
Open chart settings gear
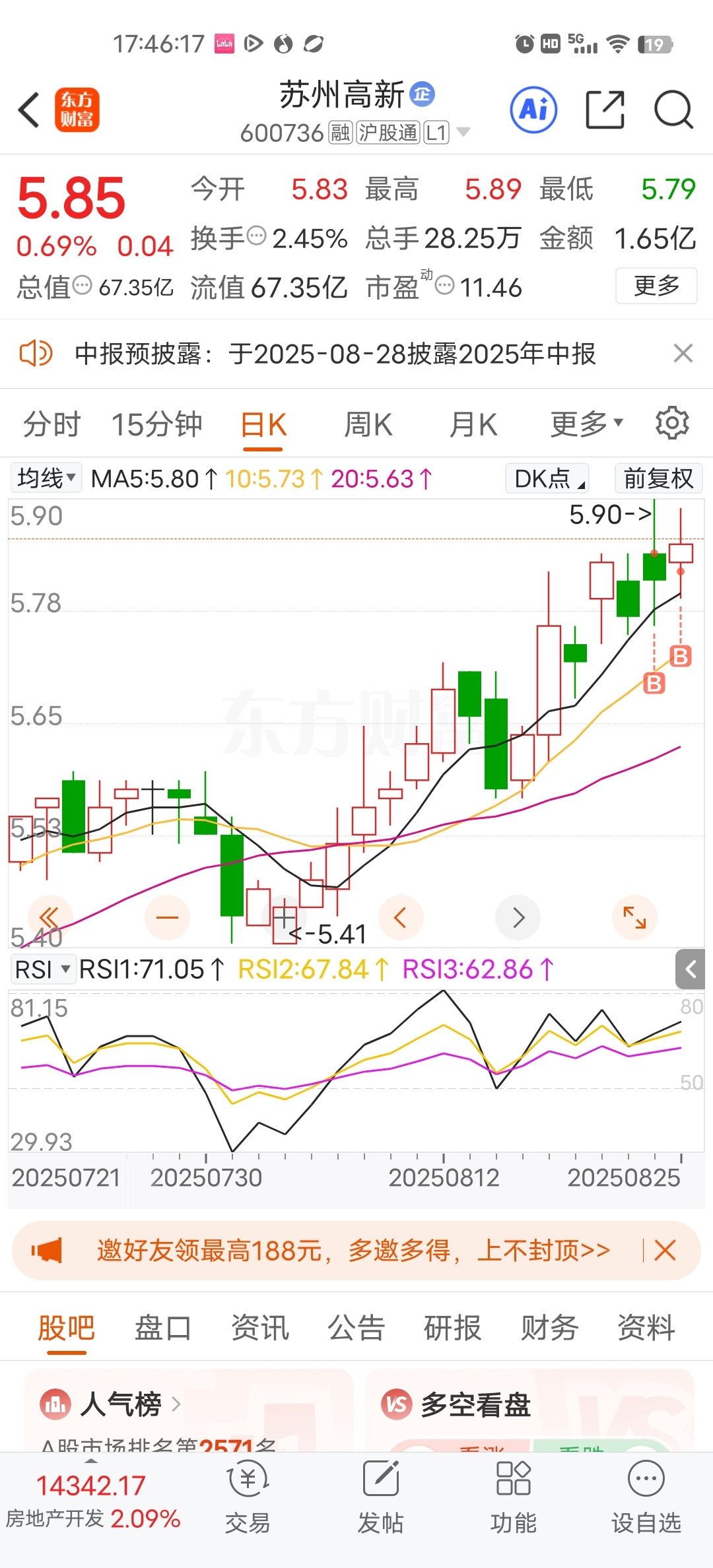[x=672, y=423]
